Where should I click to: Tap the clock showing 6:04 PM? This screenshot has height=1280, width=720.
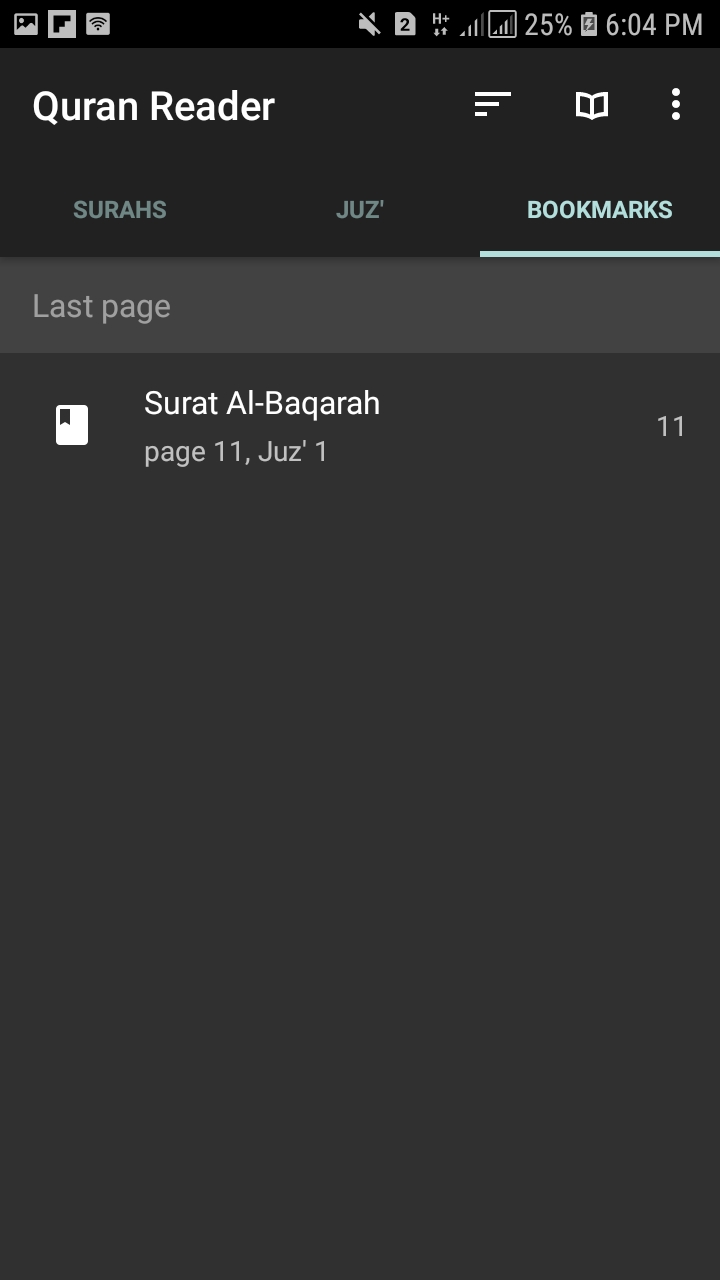(x=652, y=22)
